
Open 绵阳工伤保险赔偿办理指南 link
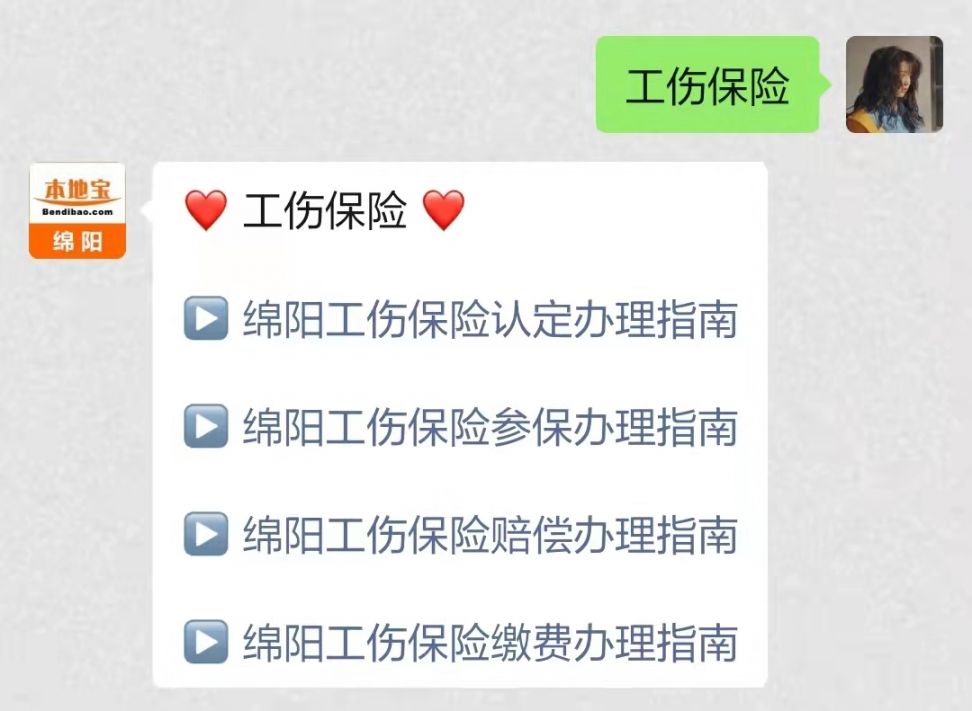pos(489,535)
